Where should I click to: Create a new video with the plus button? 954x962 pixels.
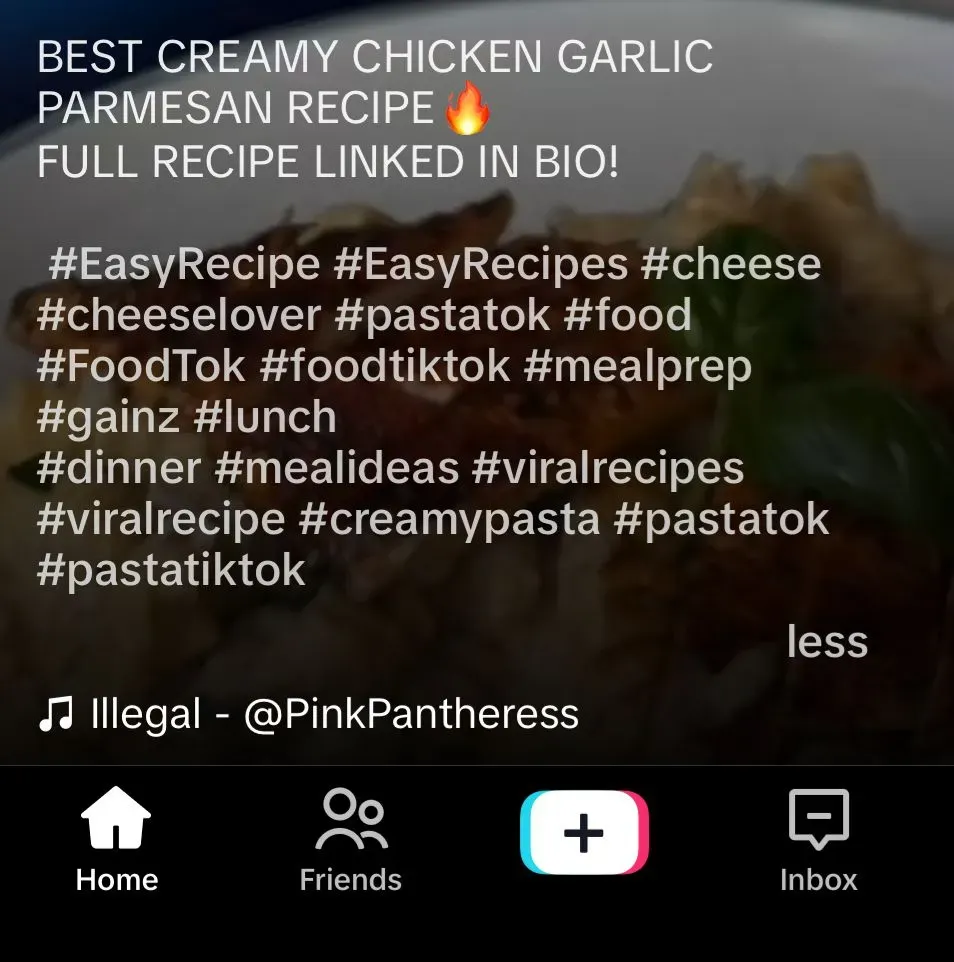[x=584, y=833]
